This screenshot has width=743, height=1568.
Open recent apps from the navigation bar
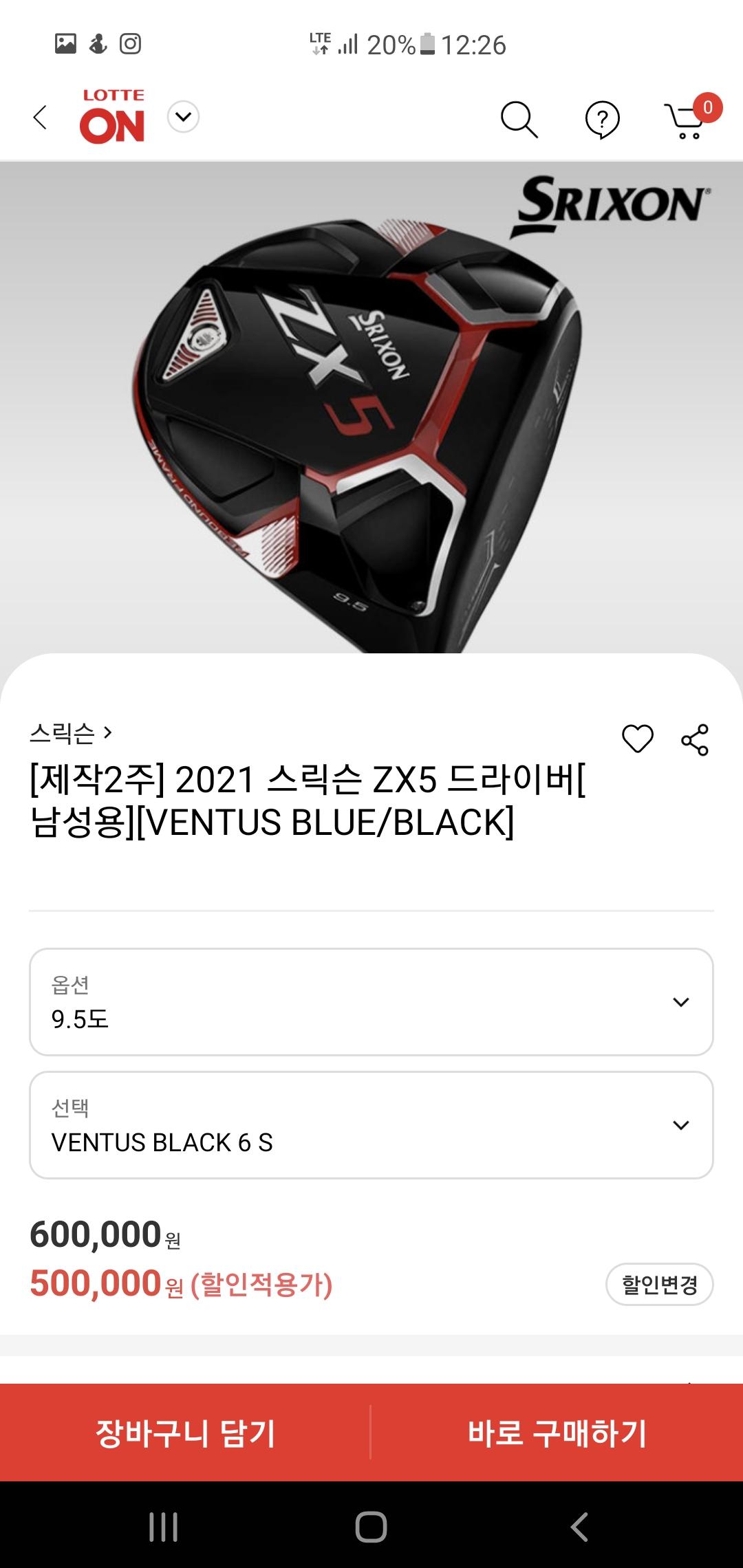(164, 1527)
